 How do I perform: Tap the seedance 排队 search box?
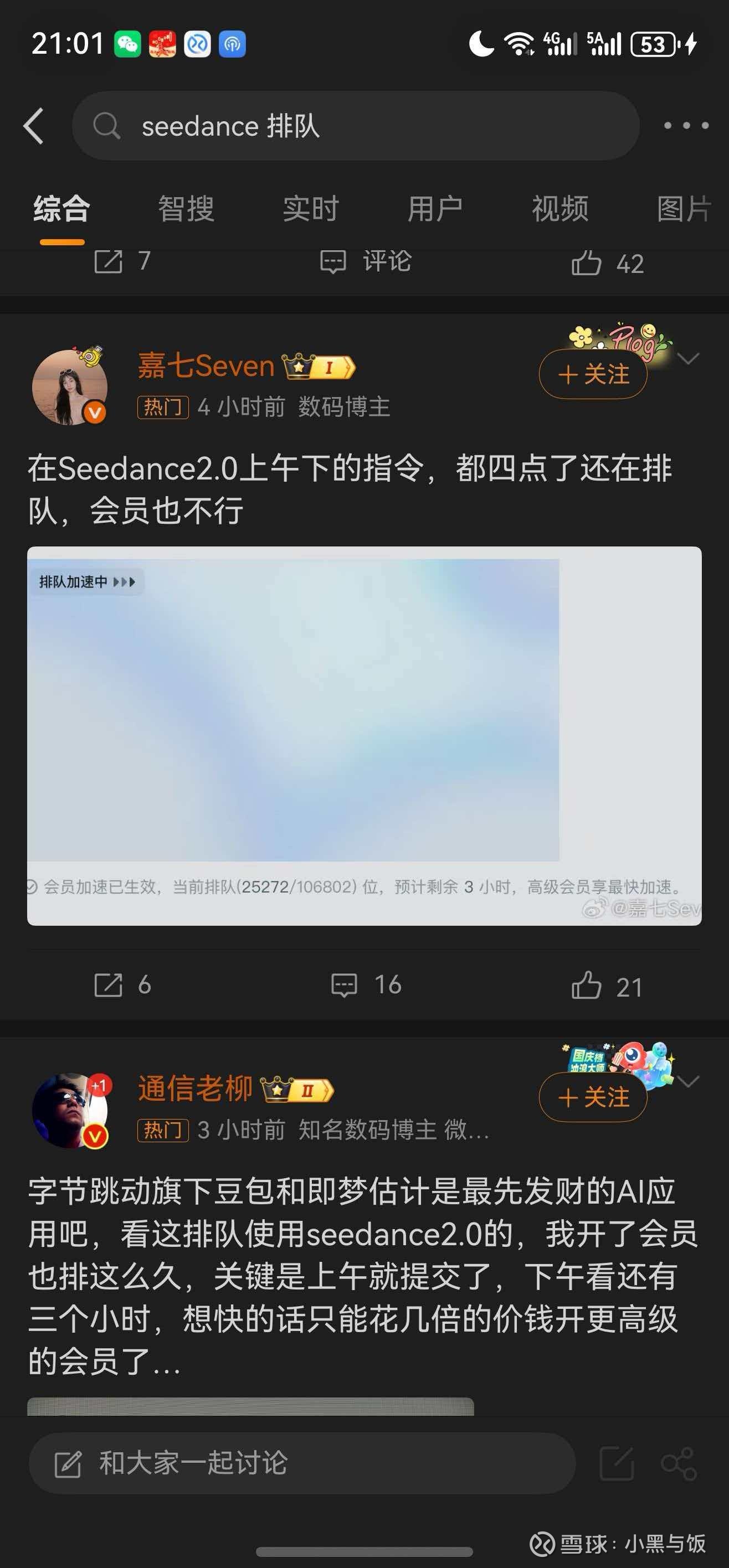[356, 126]
